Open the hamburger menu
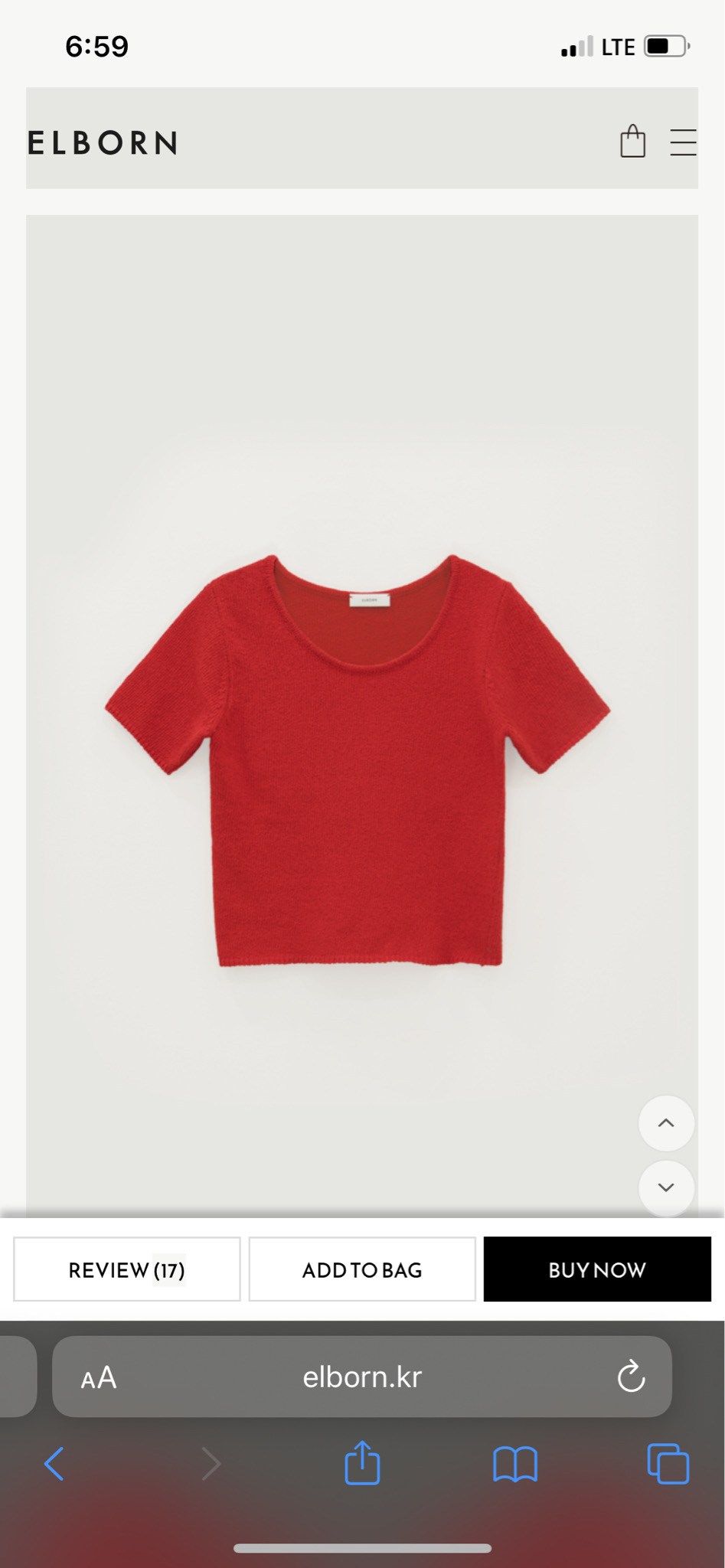The height and width of the screenshot is (1568, 725). 683,142
